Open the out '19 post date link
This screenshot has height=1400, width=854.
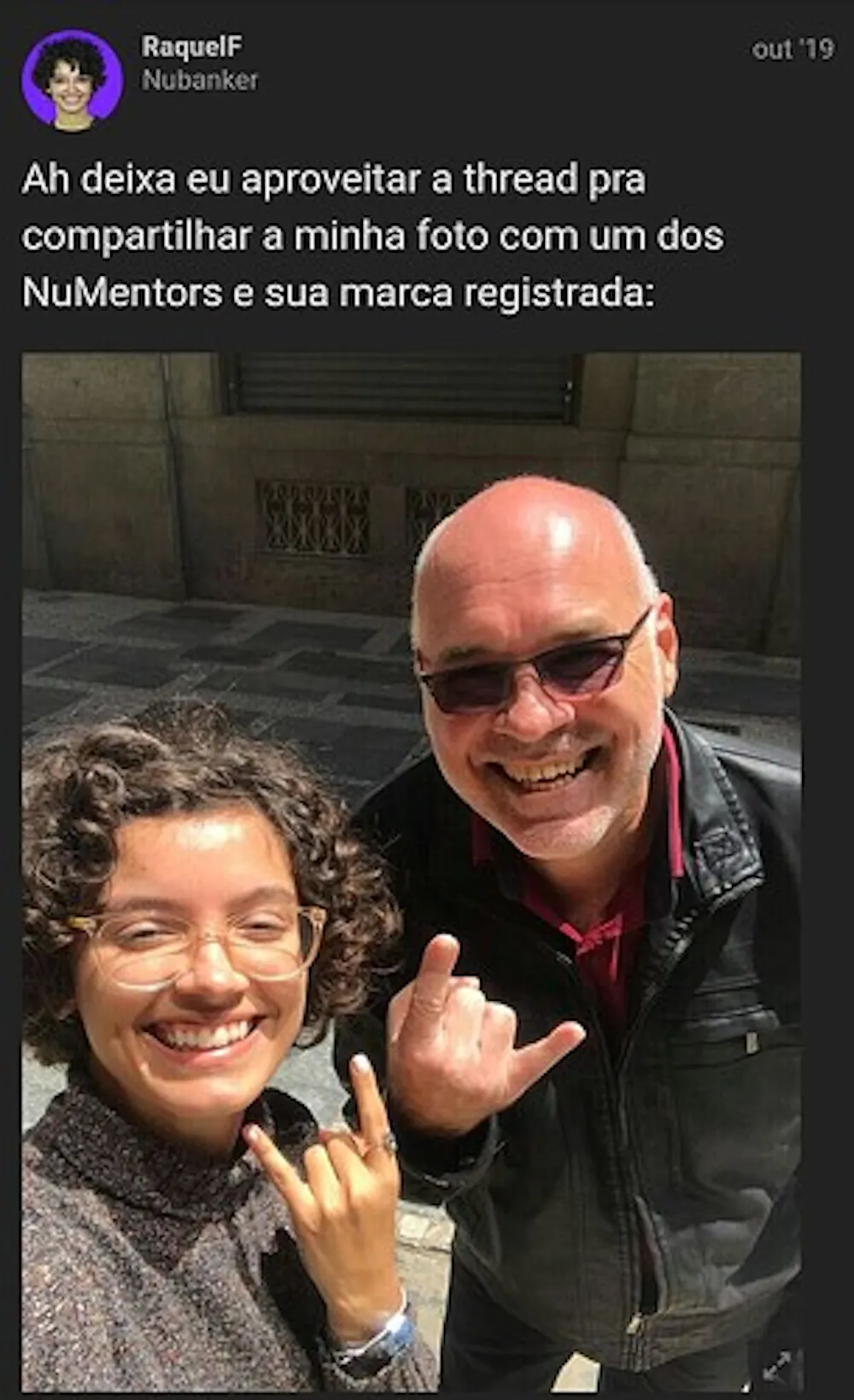(792, 50)
